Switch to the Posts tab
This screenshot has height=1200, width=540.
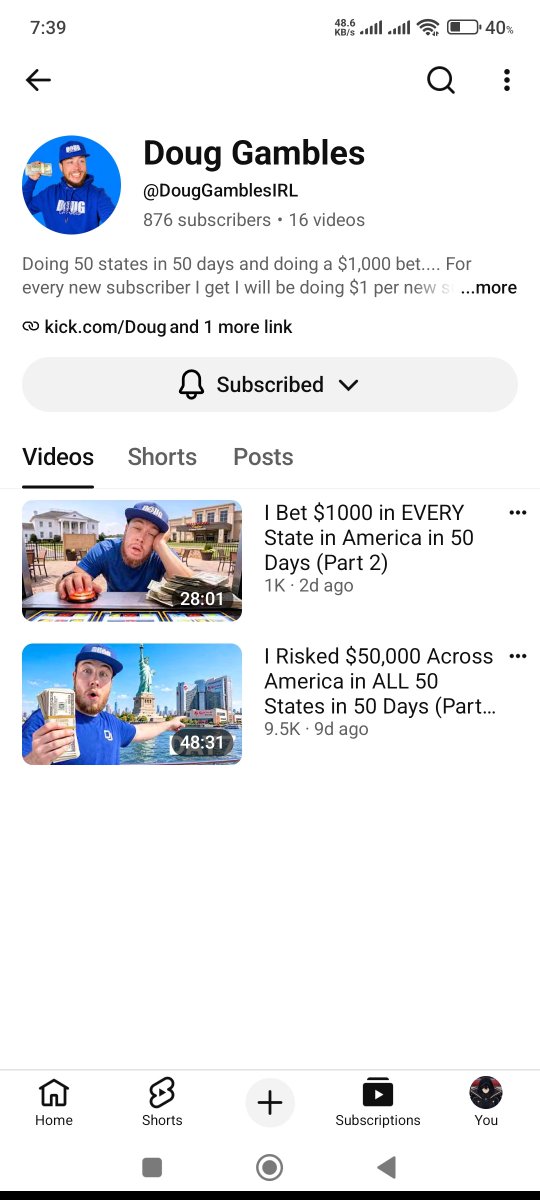tap(263, 457)
